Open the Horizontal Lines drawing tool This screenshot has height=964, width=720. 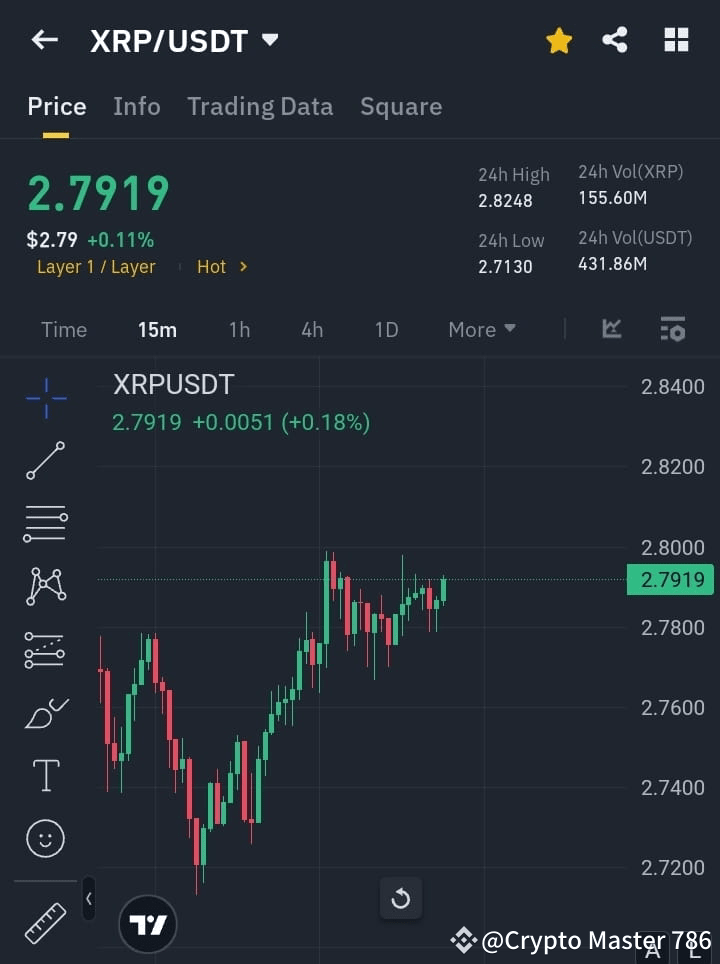(45, 524)
